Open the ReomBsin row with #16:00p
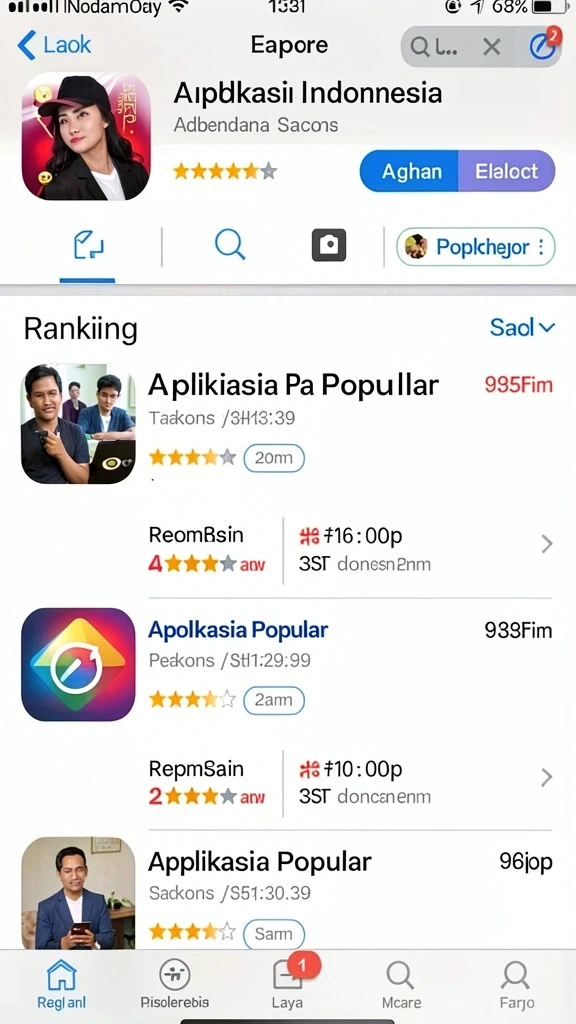Image resolution: width=576 pixels, height=1024 pixels. 350,549
